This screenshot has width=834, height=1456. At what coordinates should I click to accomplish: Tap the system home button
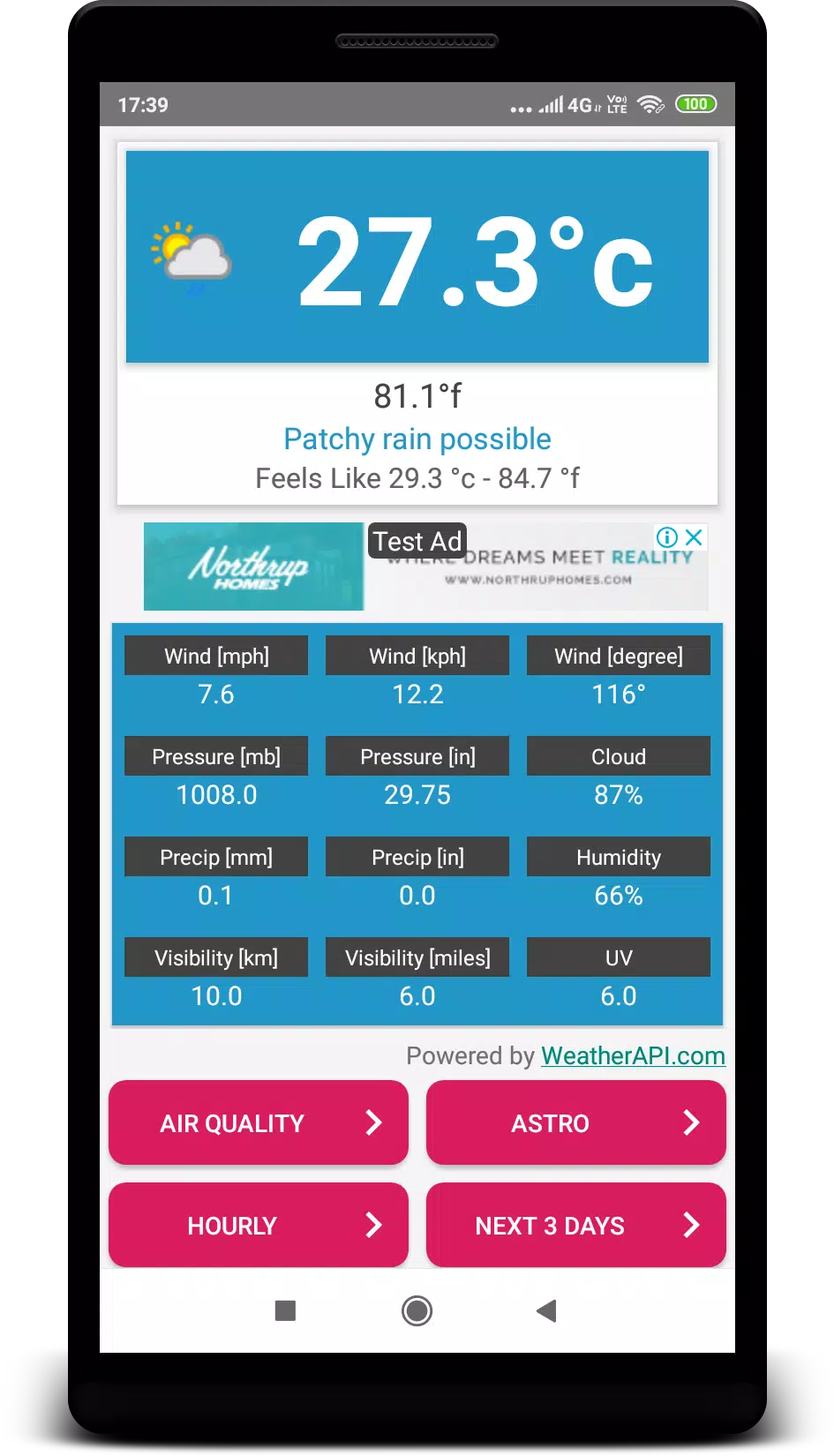[417, 1311]
